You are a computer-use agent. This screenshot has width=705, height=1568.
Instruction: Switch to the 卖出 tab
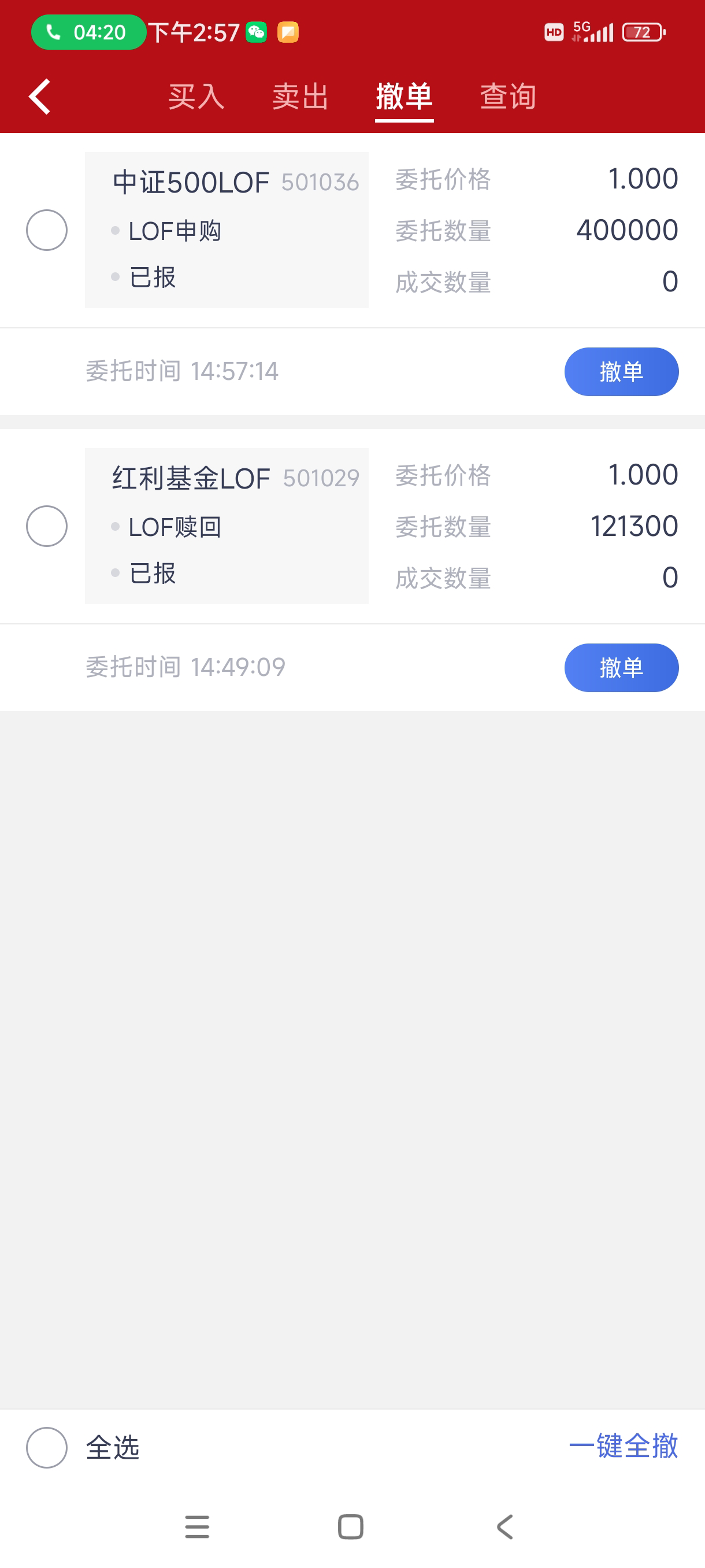(x=300, y=97)
